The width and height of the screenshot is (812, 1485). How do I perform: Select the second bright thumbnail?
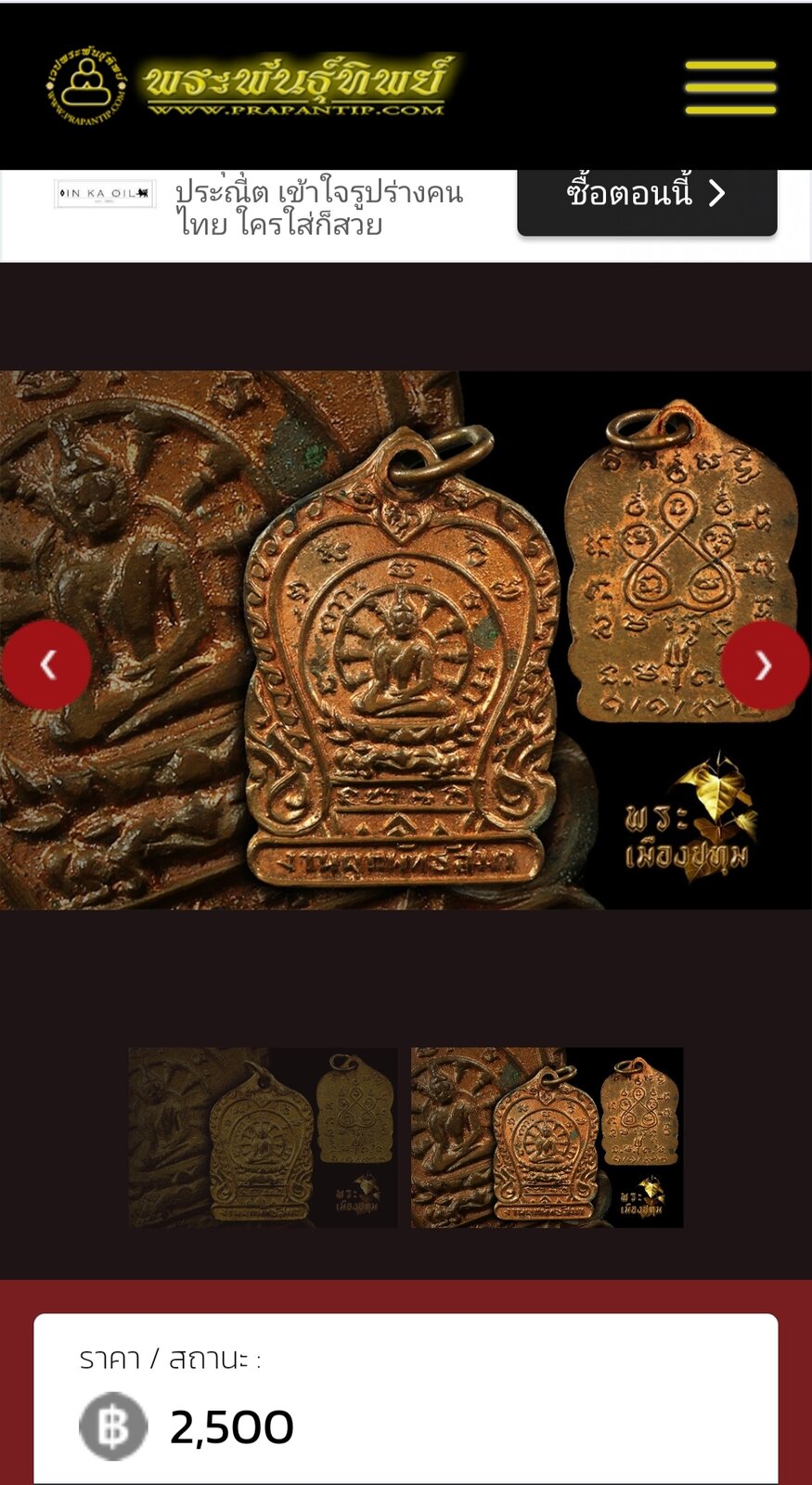click(x=548, y=1137)
